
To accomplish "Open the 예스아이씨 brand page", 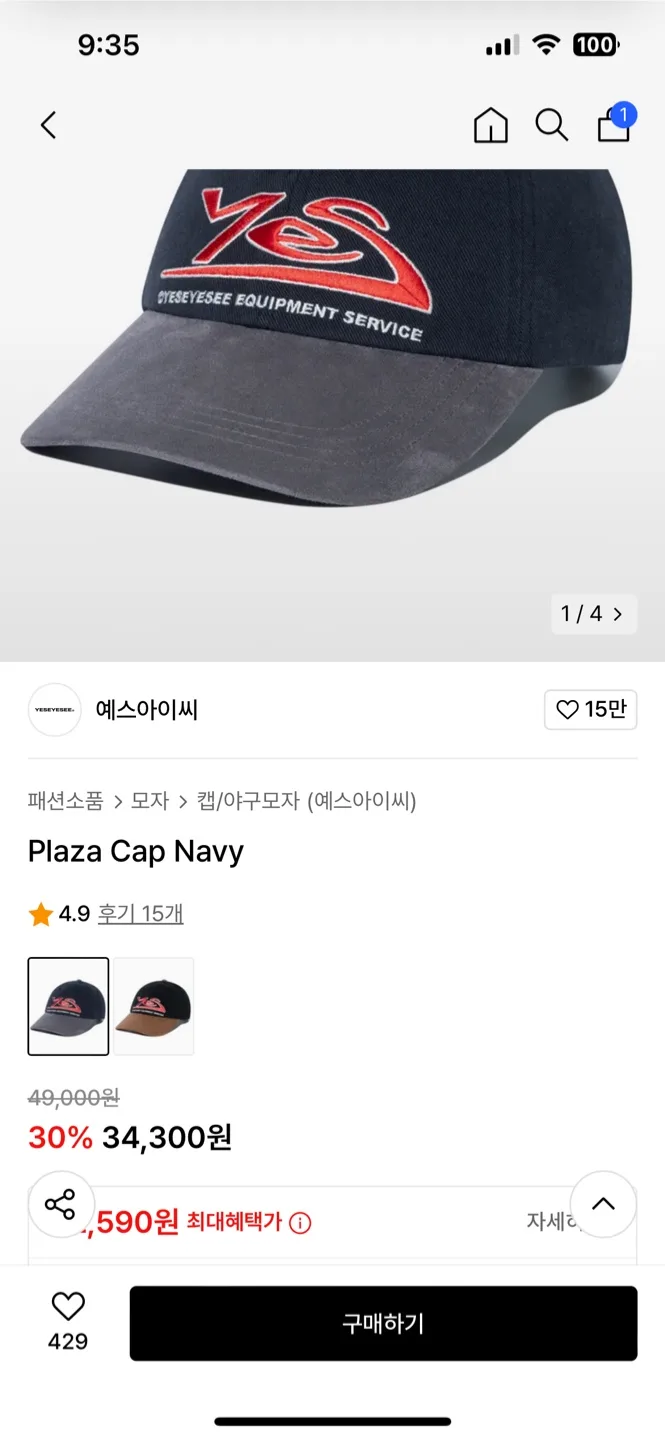I will point(146,710).
